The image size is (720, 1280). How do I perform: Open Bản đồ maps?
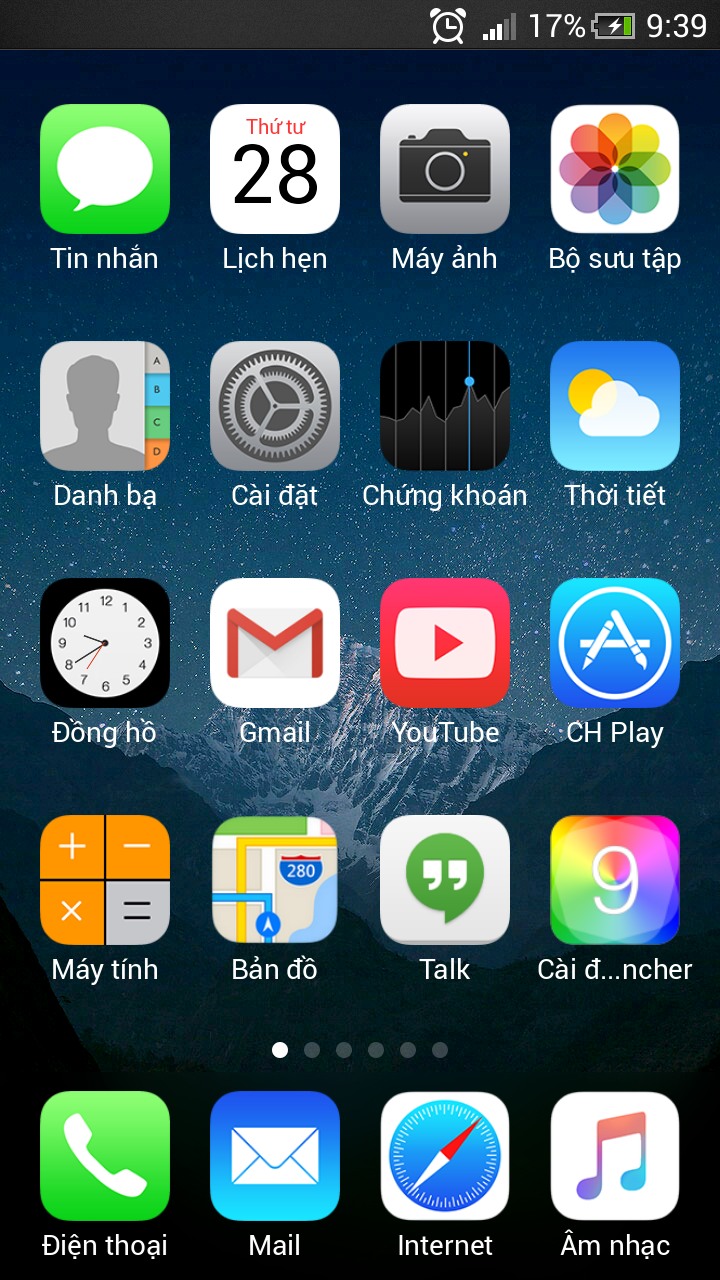point(275,880)
